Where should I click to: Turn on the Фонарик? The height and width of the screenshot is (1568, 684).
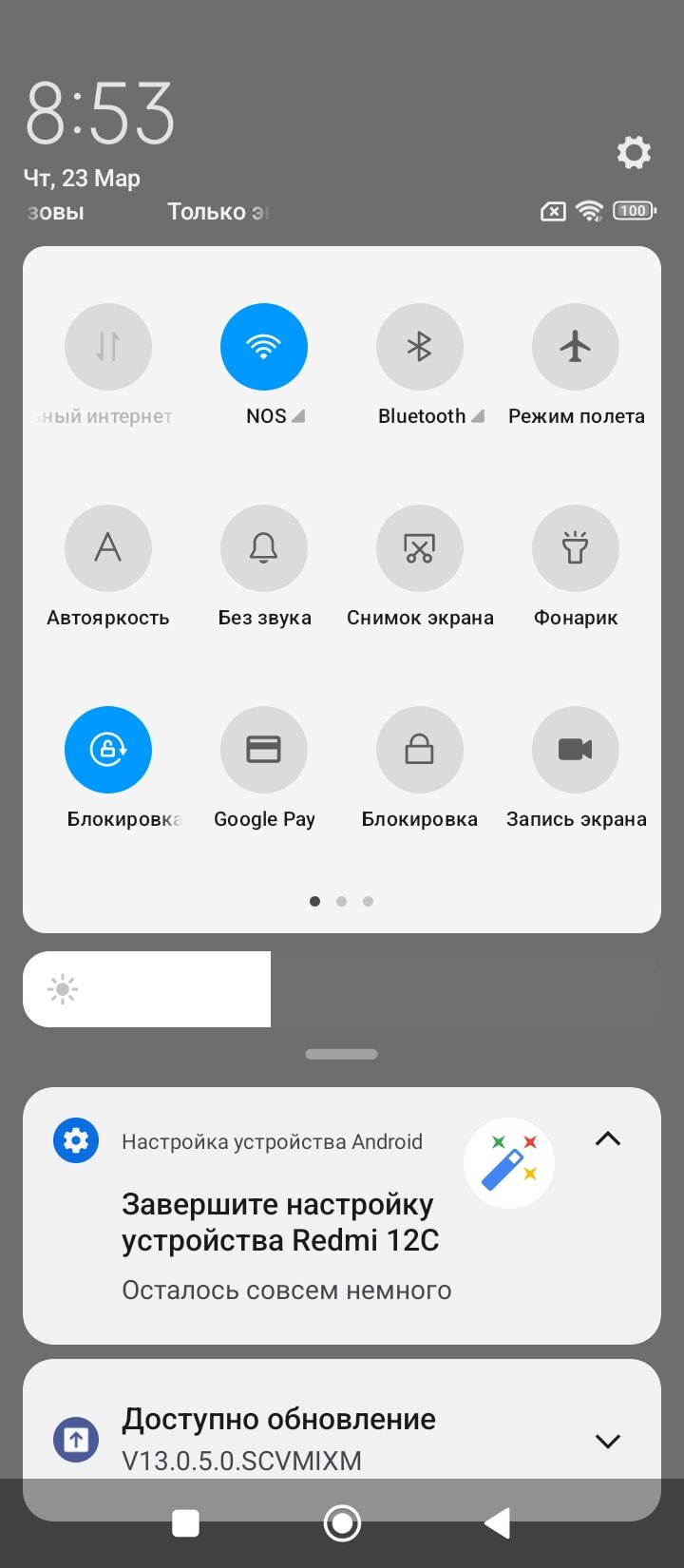[576, 548]
